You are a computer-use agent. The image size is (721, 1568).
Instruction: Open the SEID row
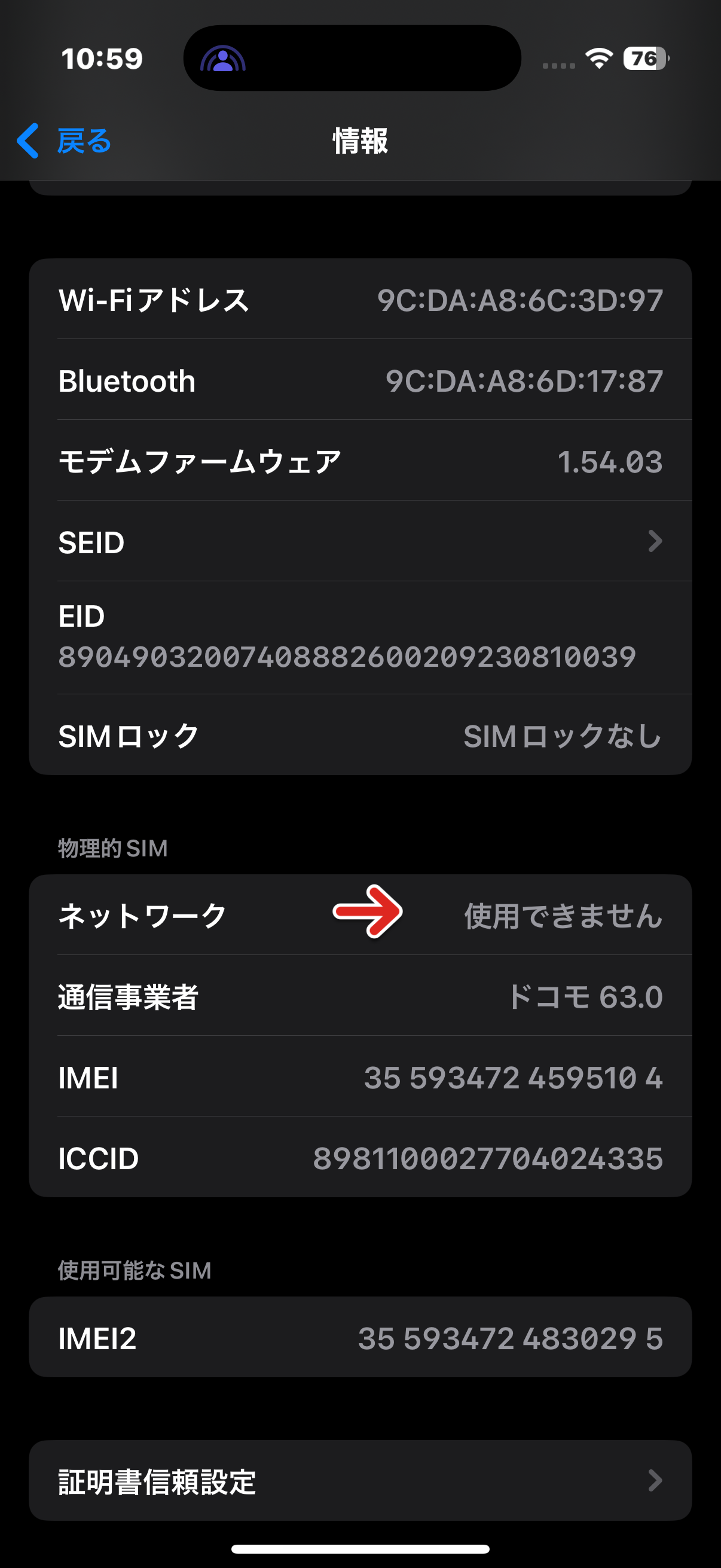pos(360,541)
